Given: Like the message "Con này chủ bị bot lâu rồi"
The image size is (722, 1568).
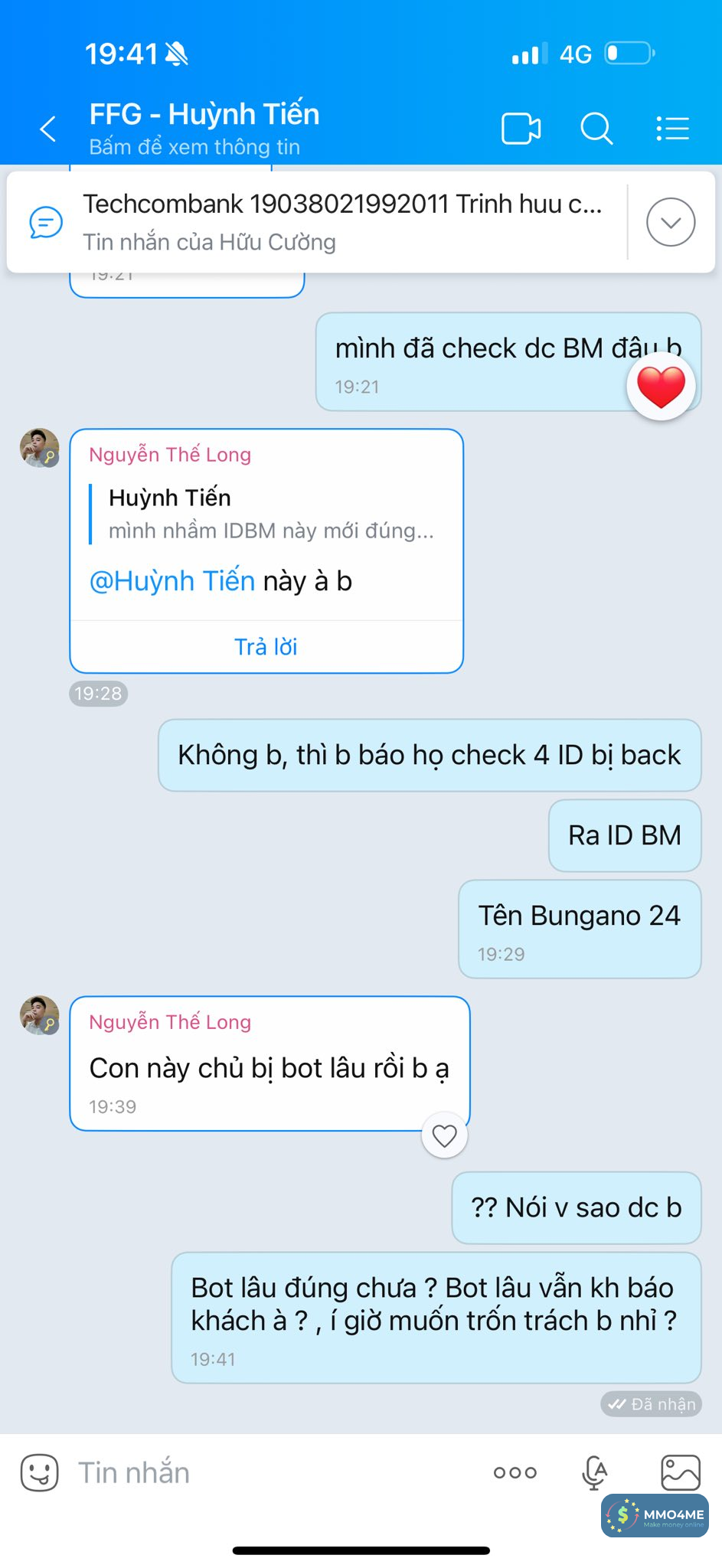Looking at the screenshot, I should (444, 1135).
